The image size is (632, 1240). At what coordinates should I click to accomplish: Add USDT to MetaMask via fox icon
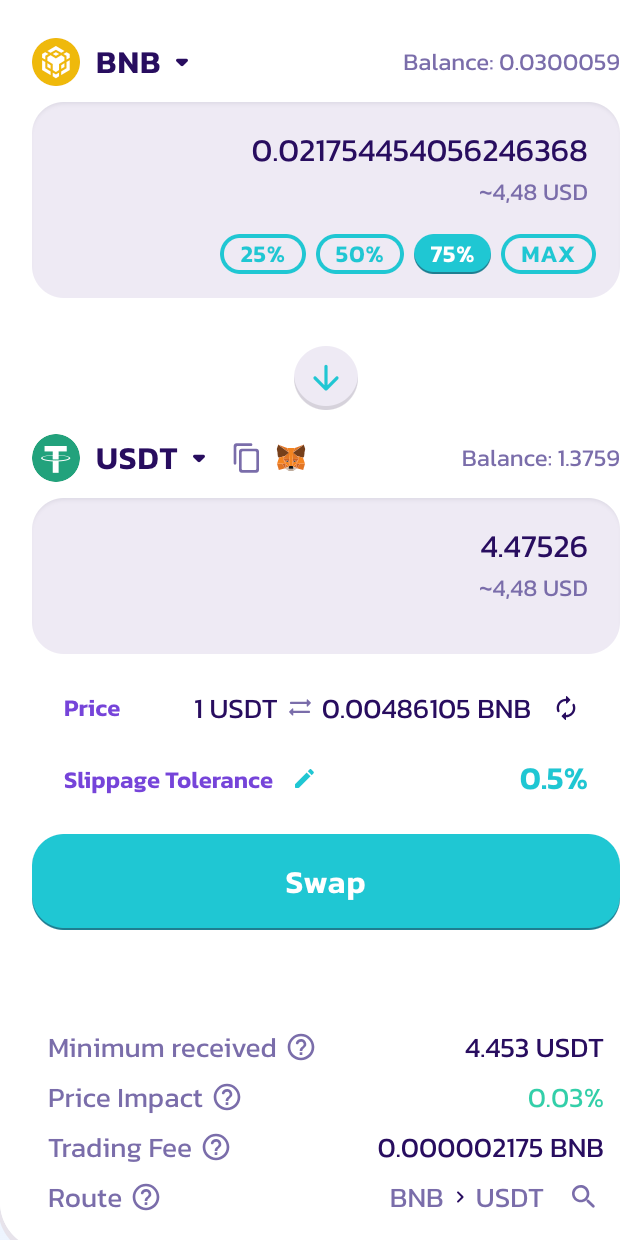[291, 458]
